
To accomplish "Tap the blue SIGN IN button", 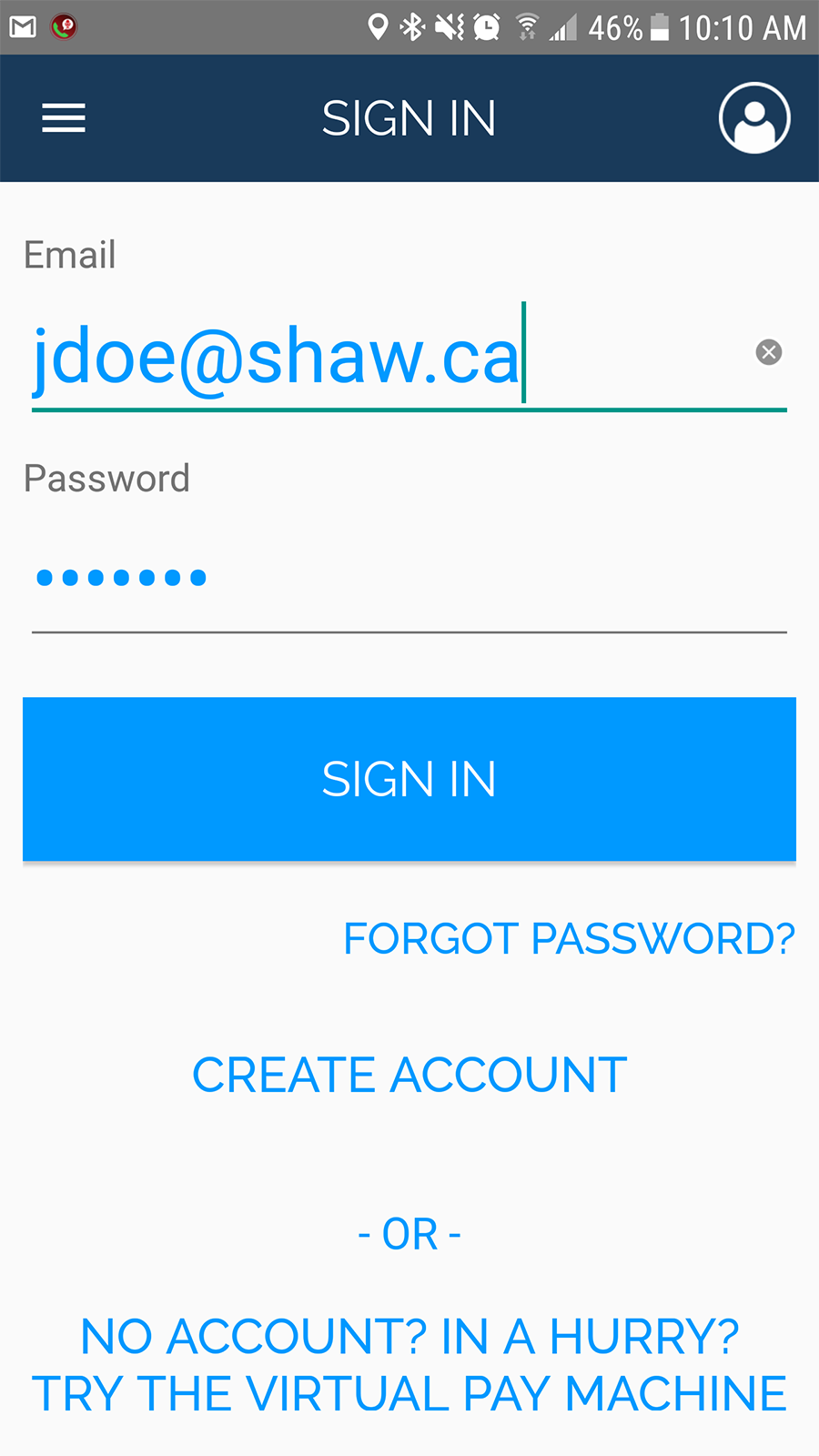I will [x=409, y=779].
